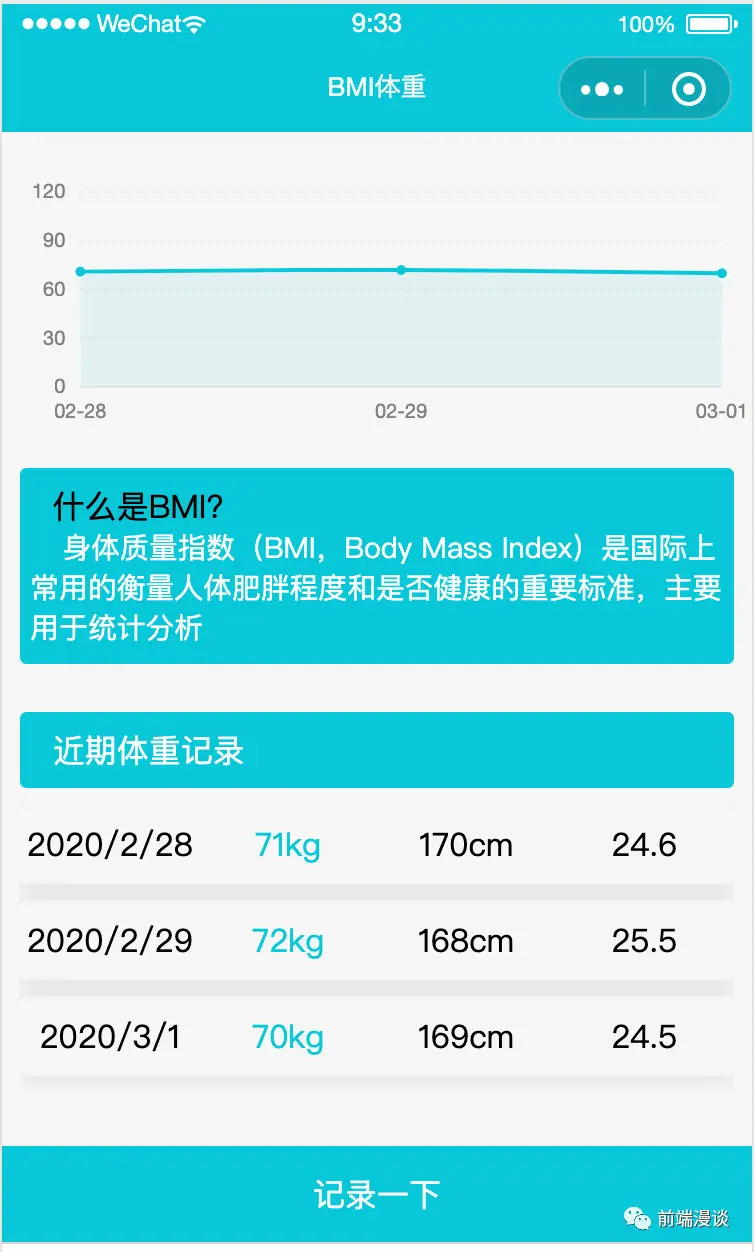The height and width of the screenshot is (1252, 754).
Task: Select the 02-28 axis label
Action: (x=80, y=411)
